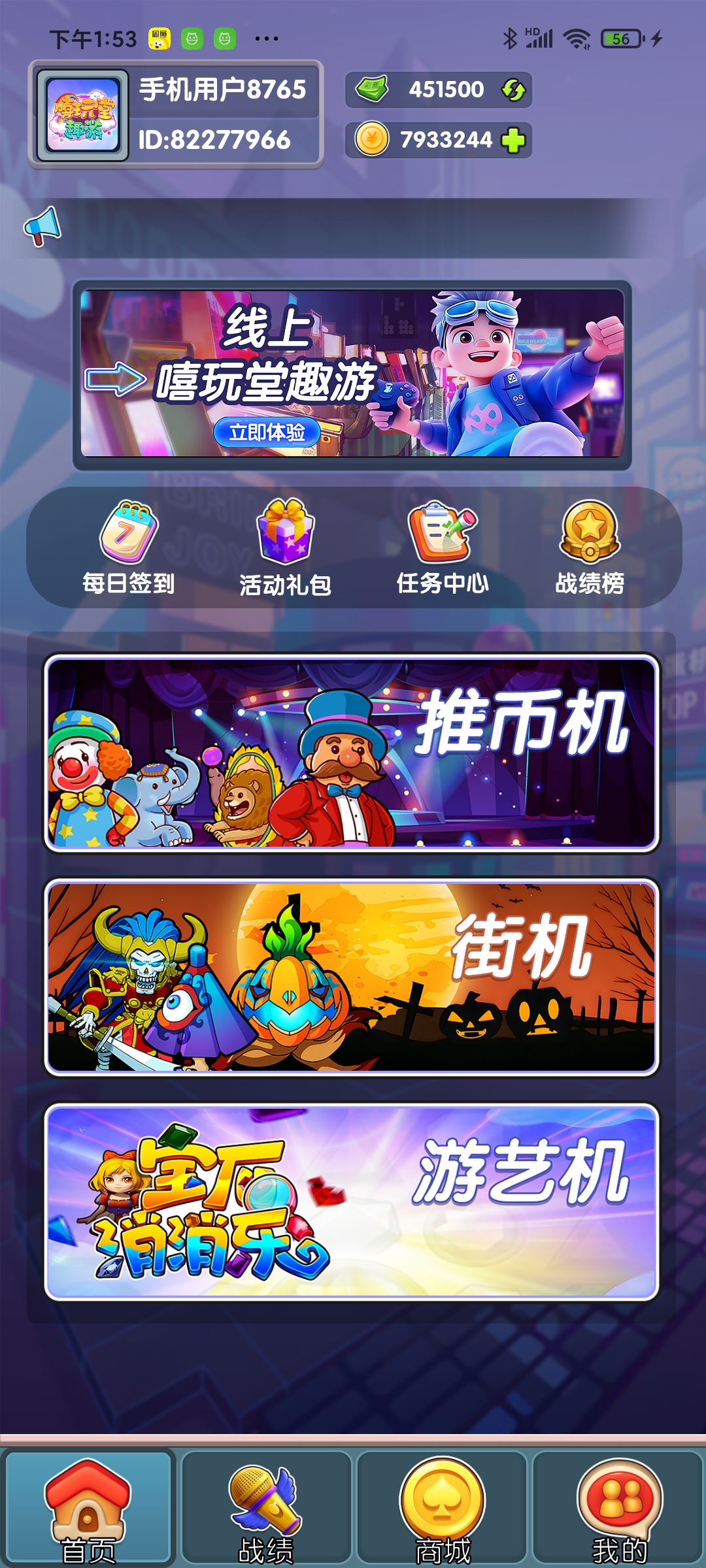The image size is (706, 1568).
Task: Open the 推币机 game category
Action: (352, 753)
